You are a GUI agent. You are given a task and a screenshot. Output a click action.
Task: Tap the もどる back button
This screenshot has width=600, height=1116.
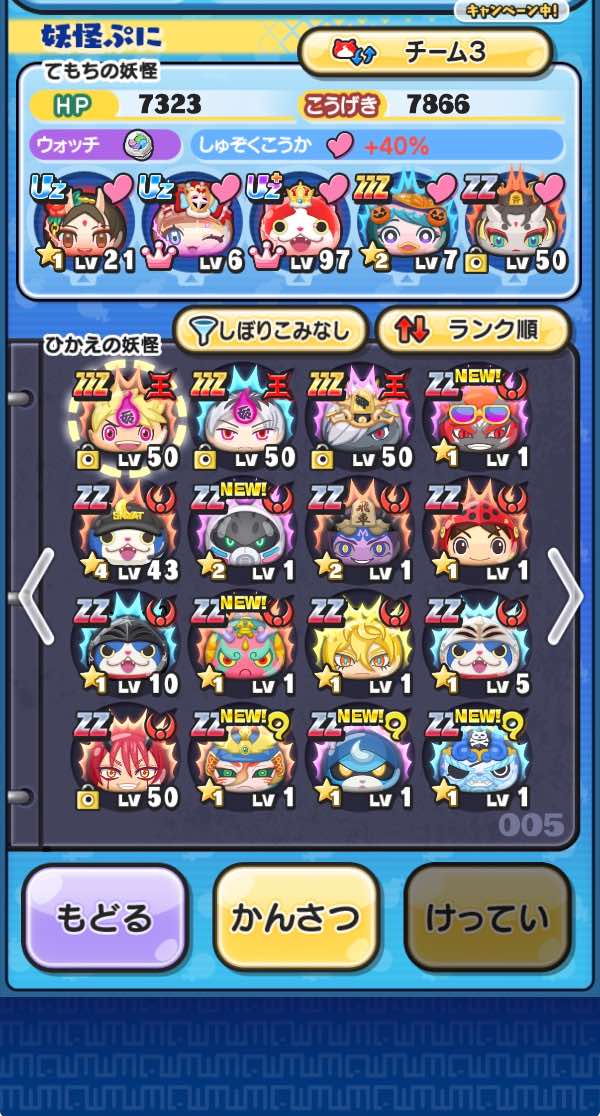click(x=105, y=918)
